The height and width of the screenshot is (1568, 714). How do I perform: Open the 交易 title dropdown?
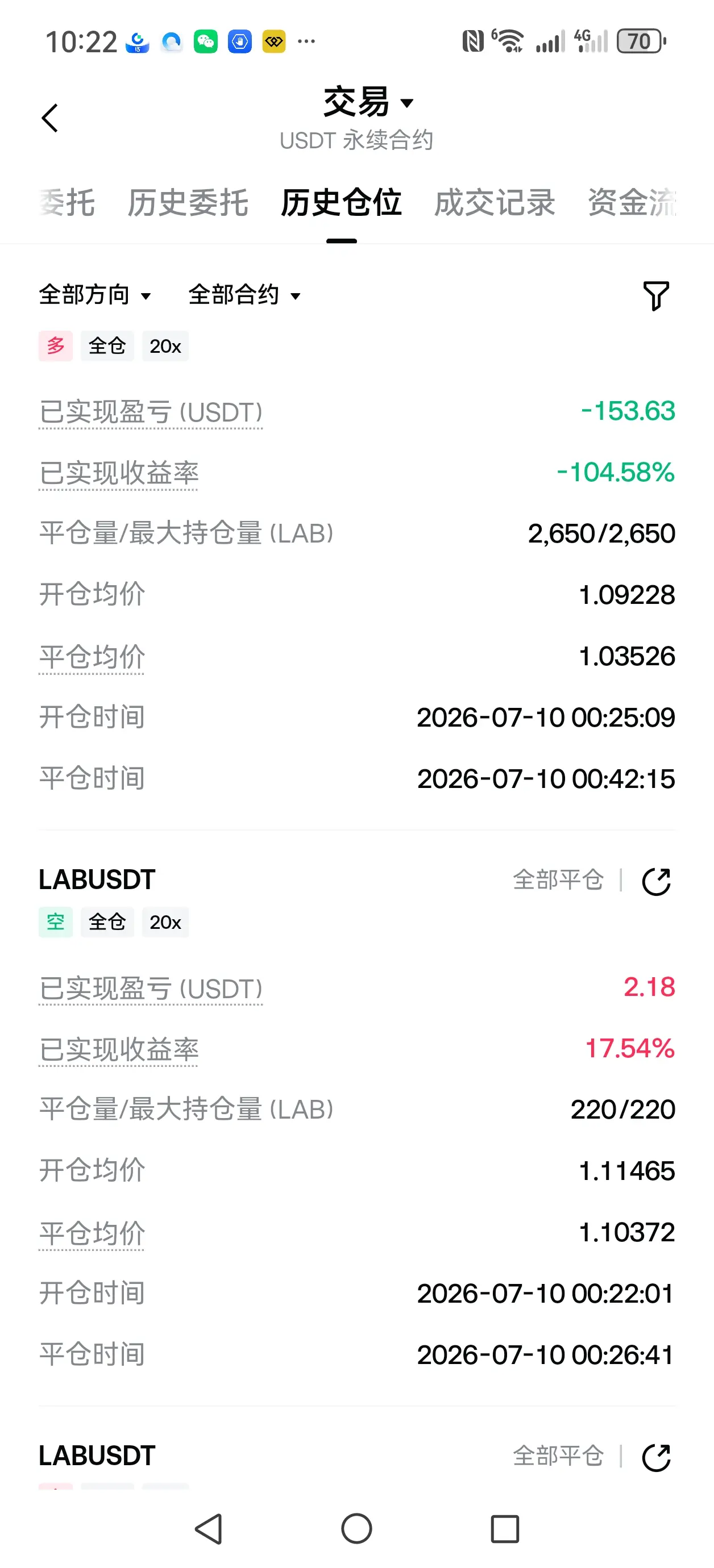click(x=368, y=102)
